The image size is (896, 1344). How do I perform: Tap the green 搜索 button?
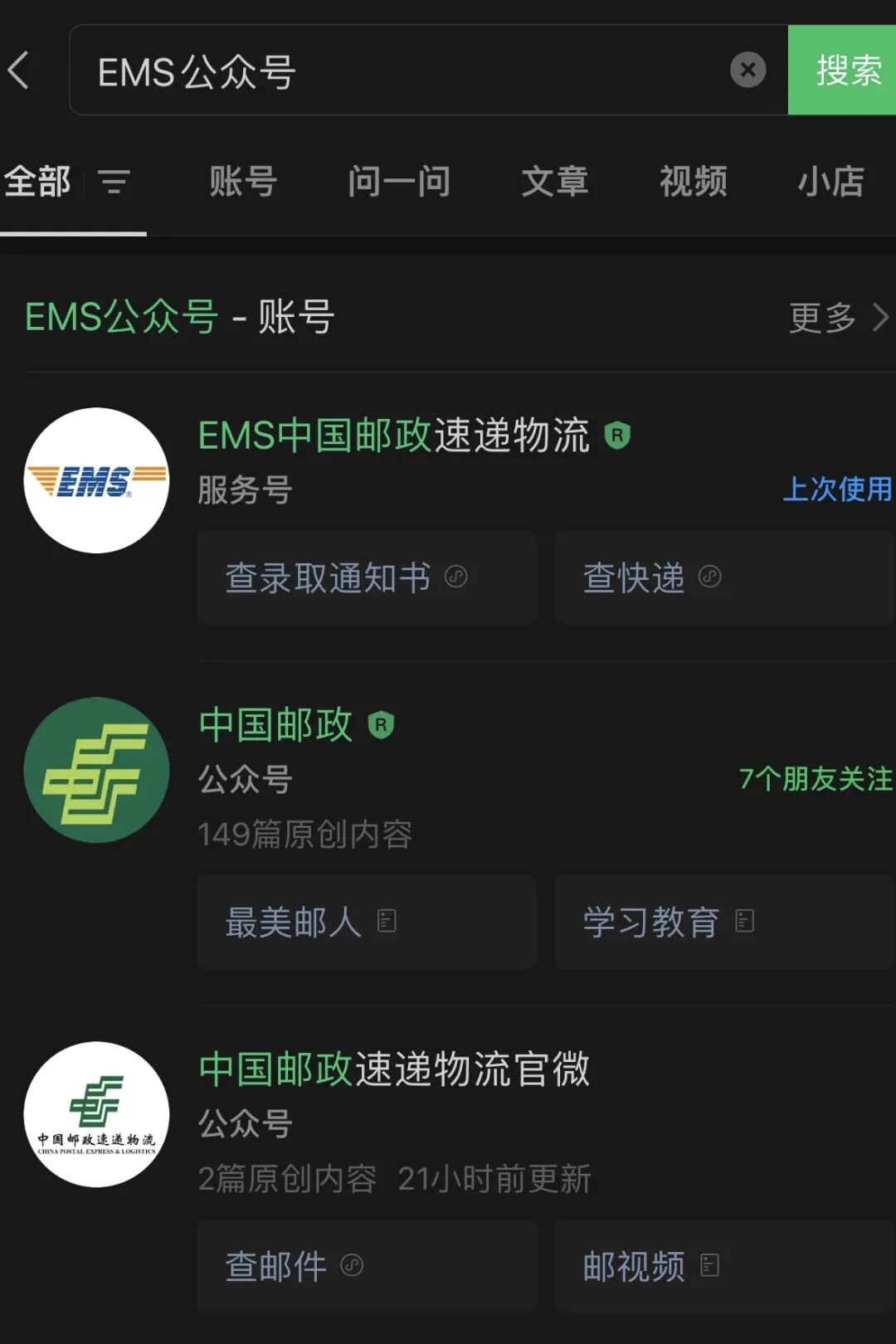tap(845, 71)
